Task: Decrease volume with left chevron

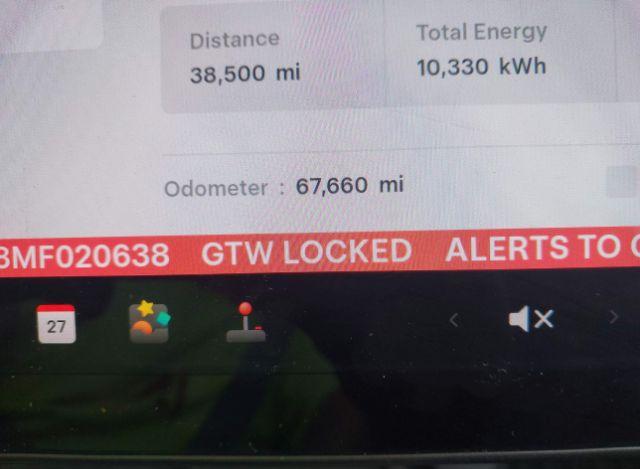Action: click(454, 320)
